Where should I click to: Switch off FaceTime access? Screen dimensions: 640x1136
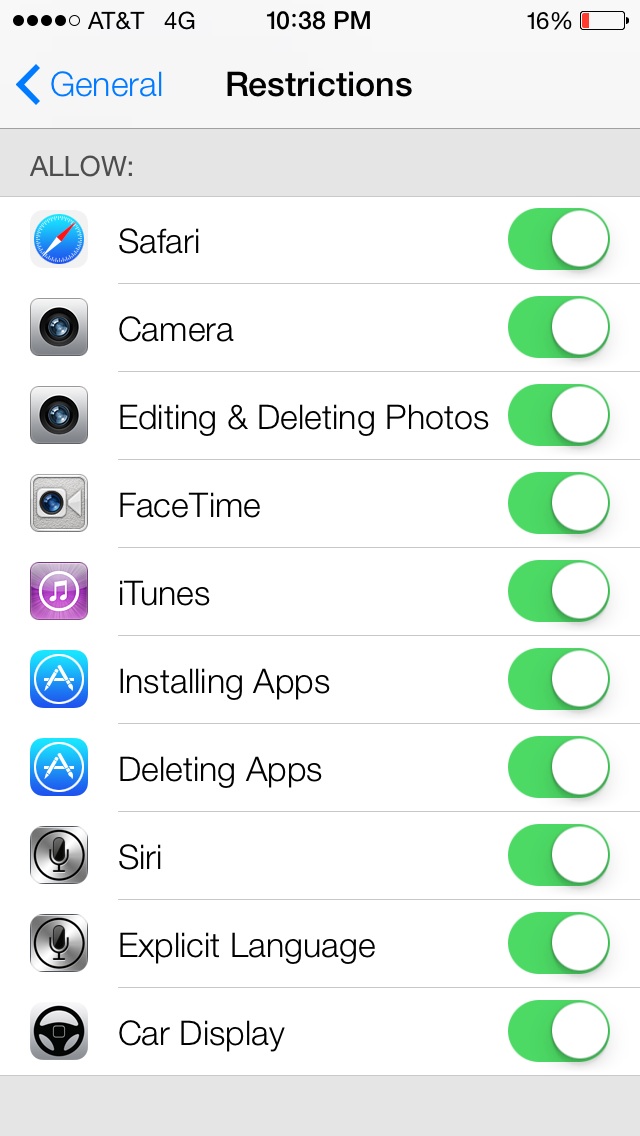(x=559, y=504)
